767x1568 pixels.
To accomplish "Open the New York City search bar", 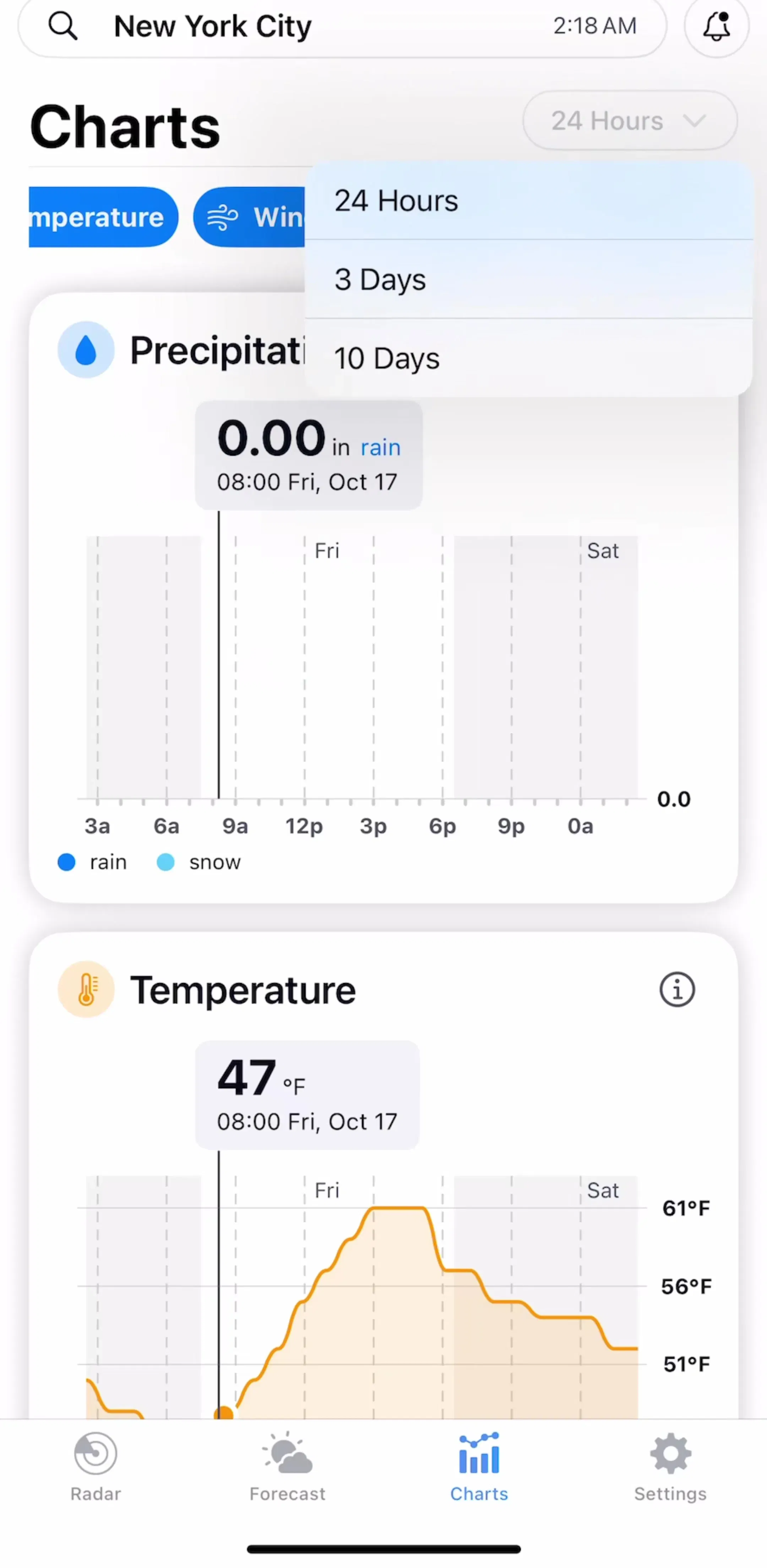I will pyautogui.click(x=342, y=27).
